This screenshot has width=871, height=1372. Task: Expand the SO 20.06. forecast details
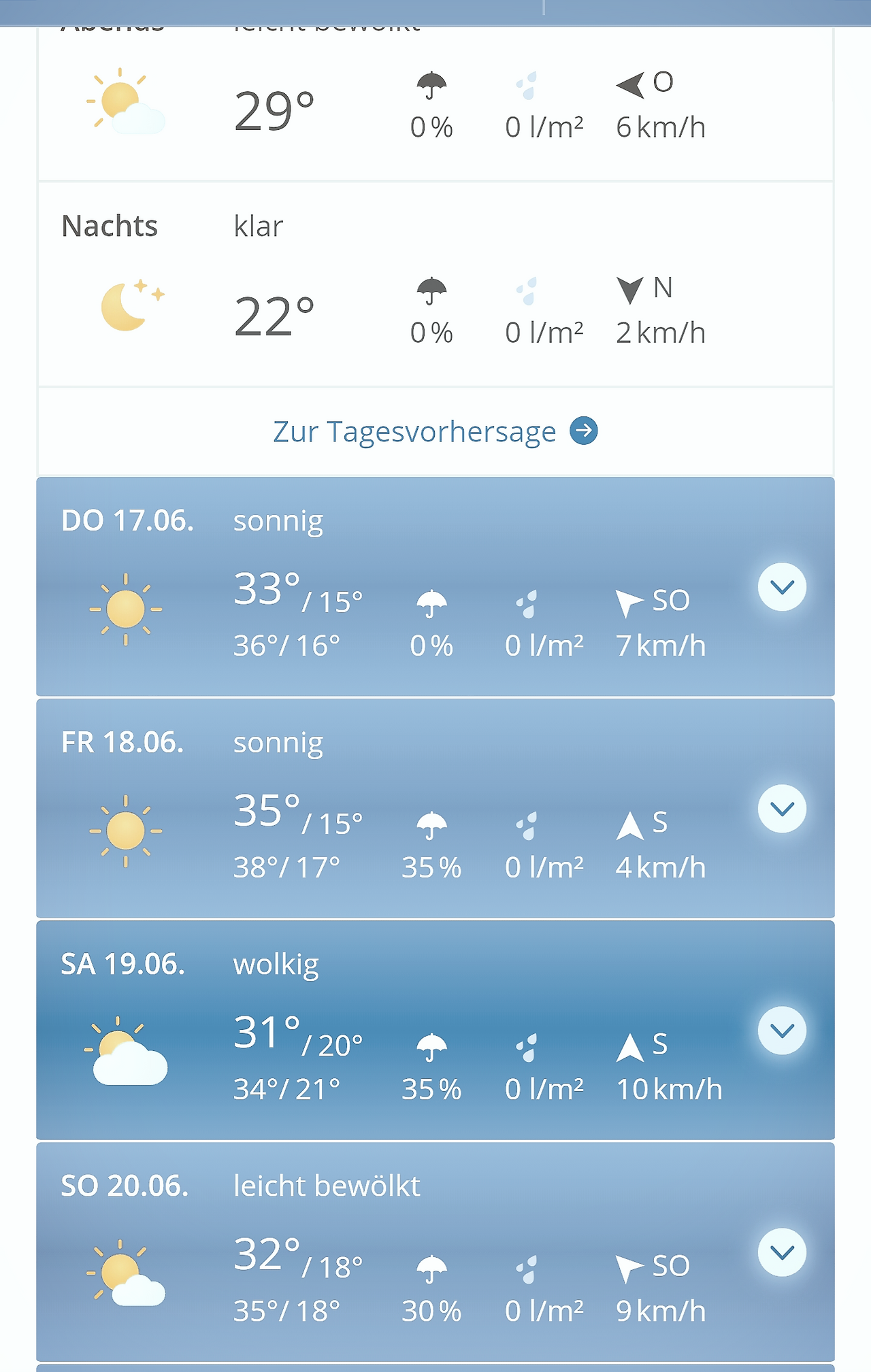coord(782,1252)
